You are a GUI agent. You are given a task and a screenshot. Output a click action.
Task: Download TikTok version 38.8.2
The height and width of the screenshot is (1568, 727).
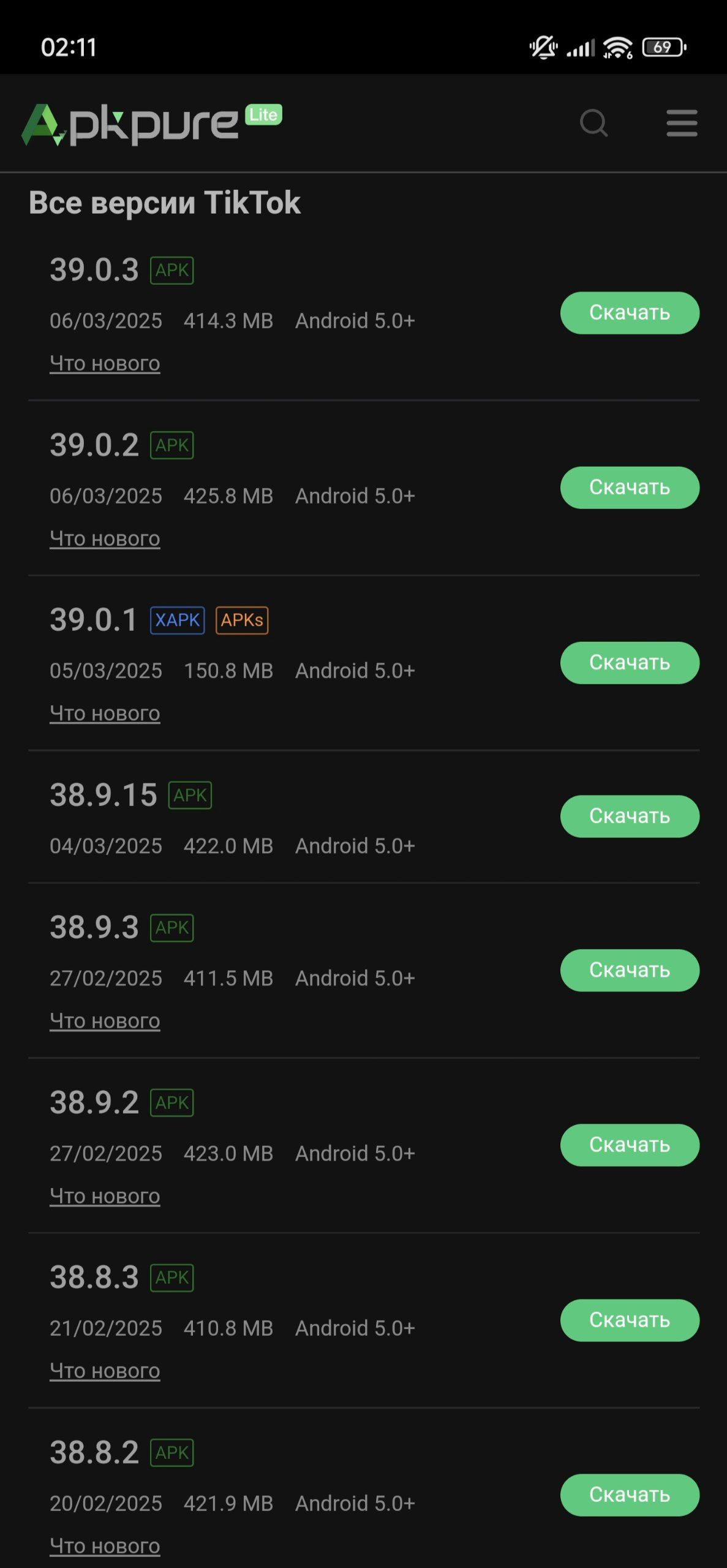(x=630, y=1495)
